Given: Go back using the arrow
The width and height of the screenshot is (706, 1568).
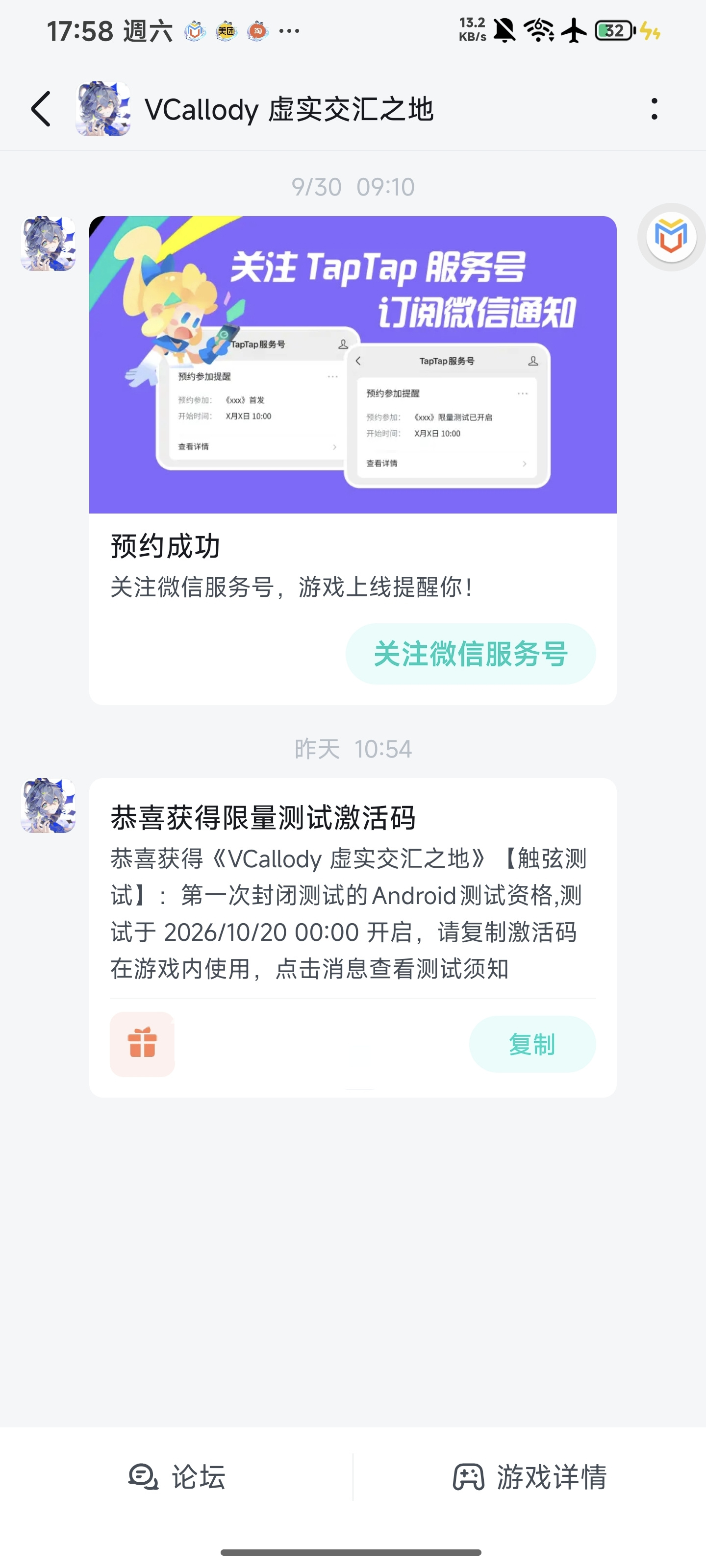Looking at the screenshot, I should (x=41, y=110).
